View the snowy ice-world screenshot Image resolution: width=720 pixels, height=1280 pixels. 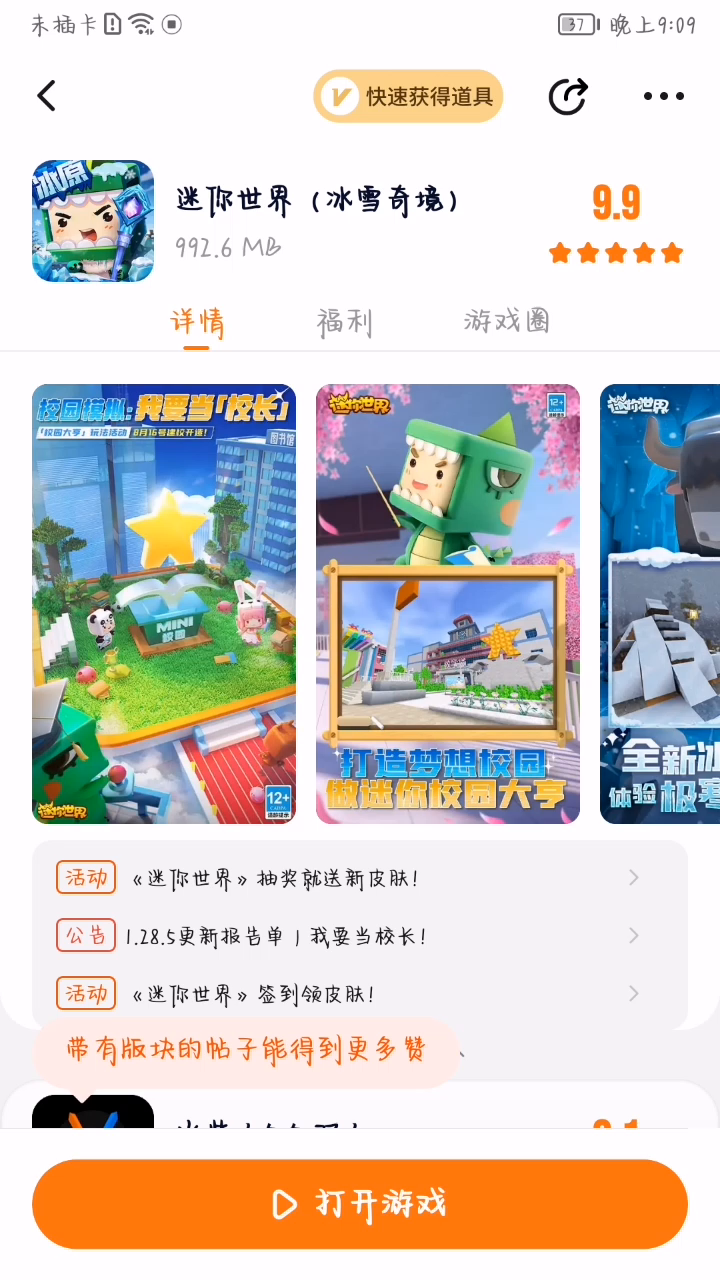click(x=660, y=604)
